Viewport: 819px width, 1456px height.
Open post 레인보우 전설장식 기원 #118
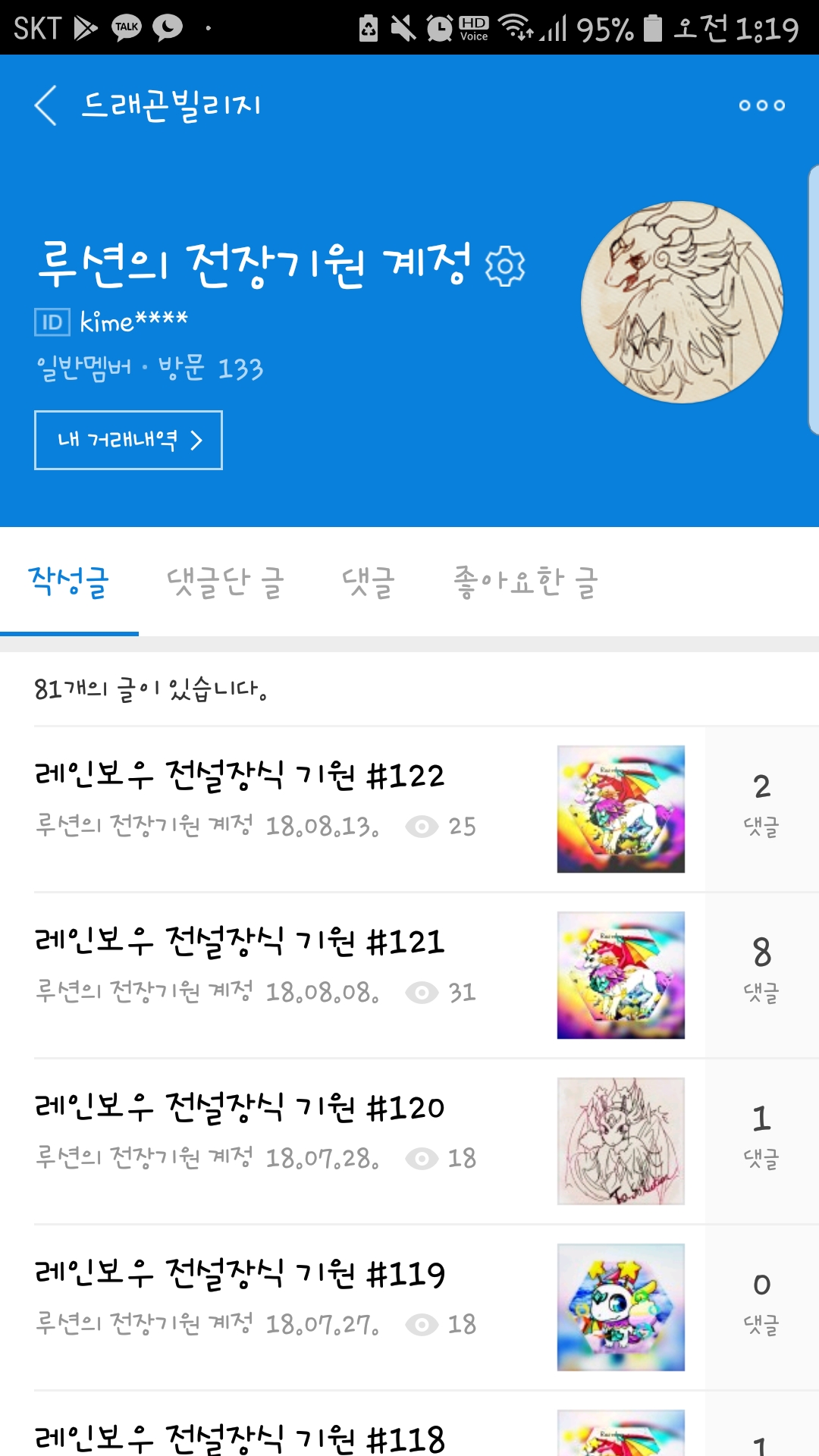pos(240,1437)
